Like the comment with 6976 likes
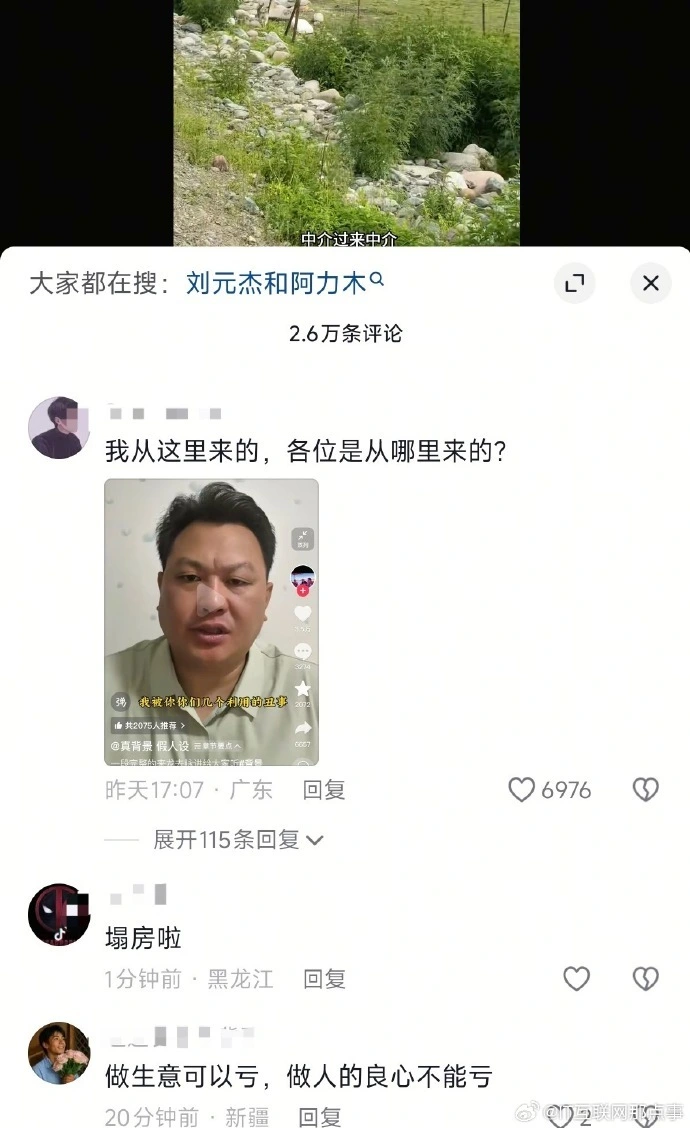Screen dimensions: 690x1128 point(522,790)
